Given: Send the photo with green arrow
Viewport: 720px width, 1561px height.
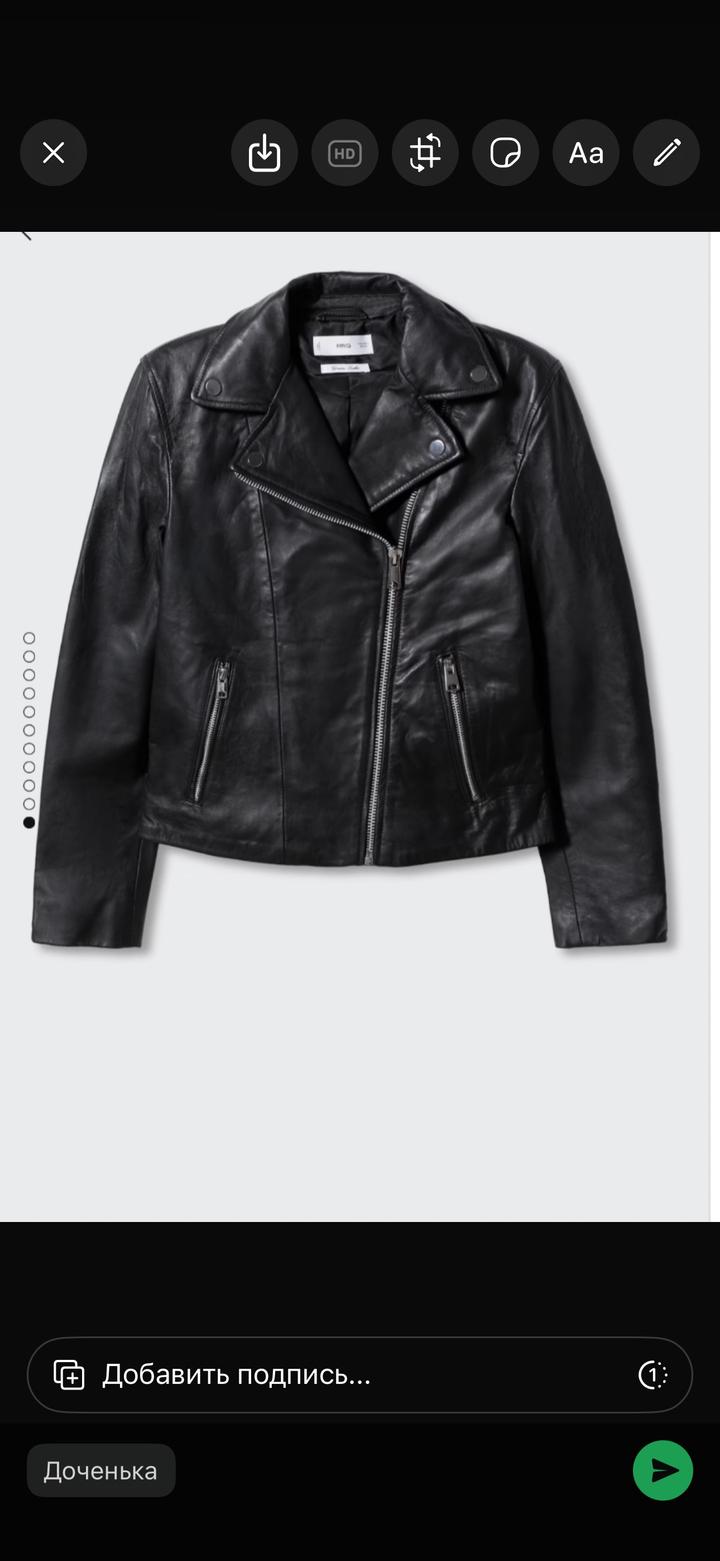Looking at the screenshot, I should pyautogui.click(x=663, y=1470).
